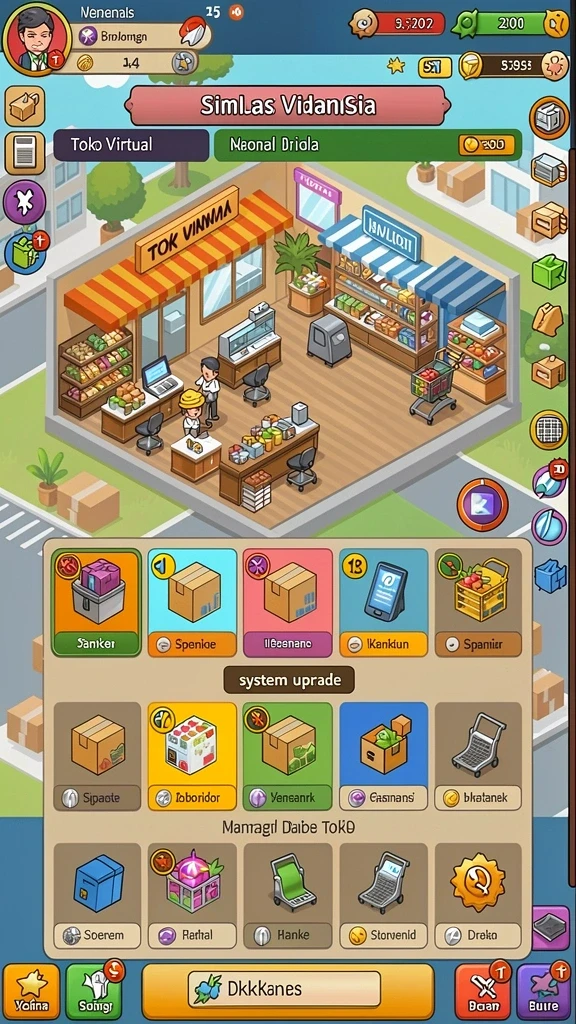The height and width of the screenshot is (1024, 576).
Task: Open the bkatanek cart card
Action: tap(479, 756)
